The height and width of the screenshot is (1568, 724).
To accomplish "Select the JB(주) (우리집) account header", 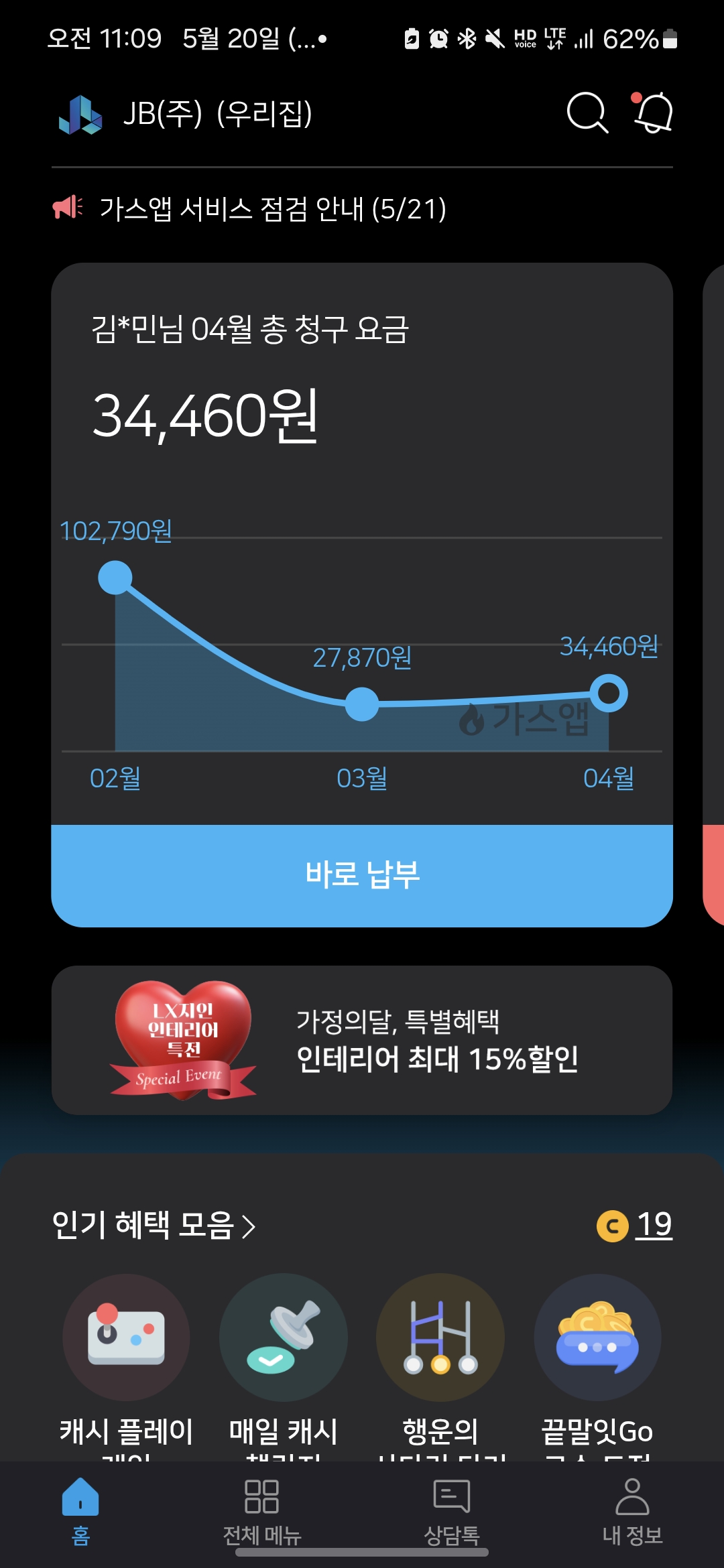I will (217, 113).
